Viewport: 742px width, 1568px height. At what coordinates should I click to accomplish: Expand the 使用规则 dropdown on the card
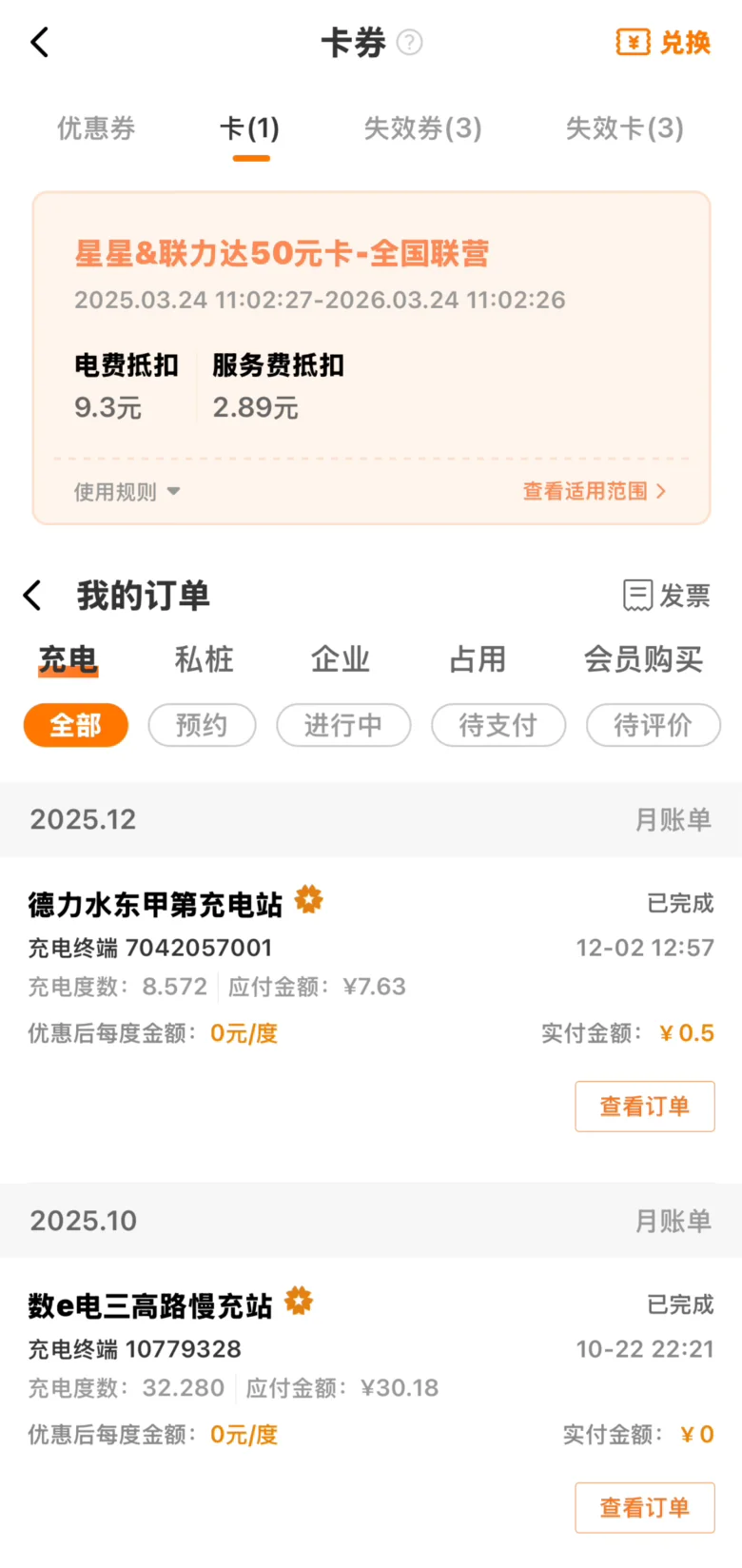coord(127,492)
